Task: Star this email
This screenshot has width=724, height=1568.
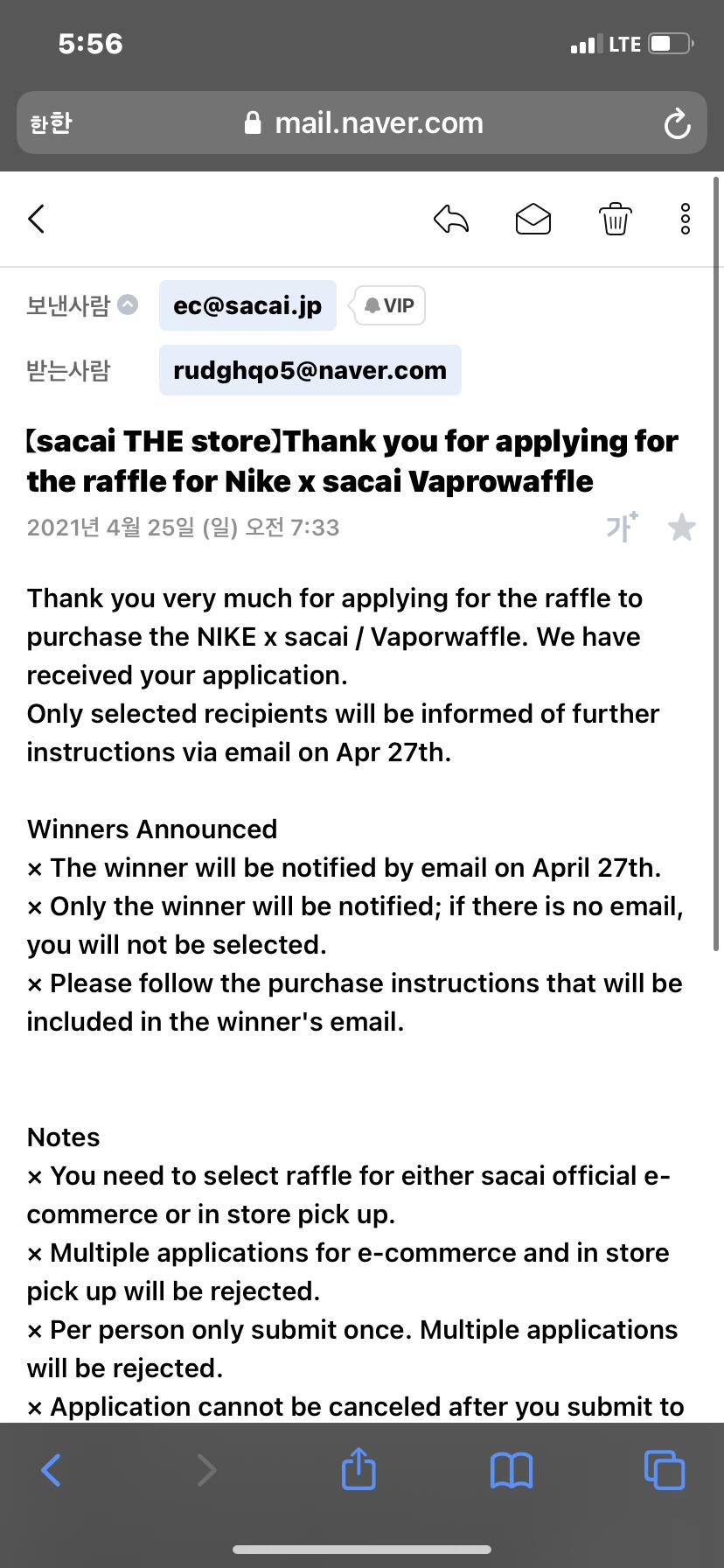Action: coord(681,527)
